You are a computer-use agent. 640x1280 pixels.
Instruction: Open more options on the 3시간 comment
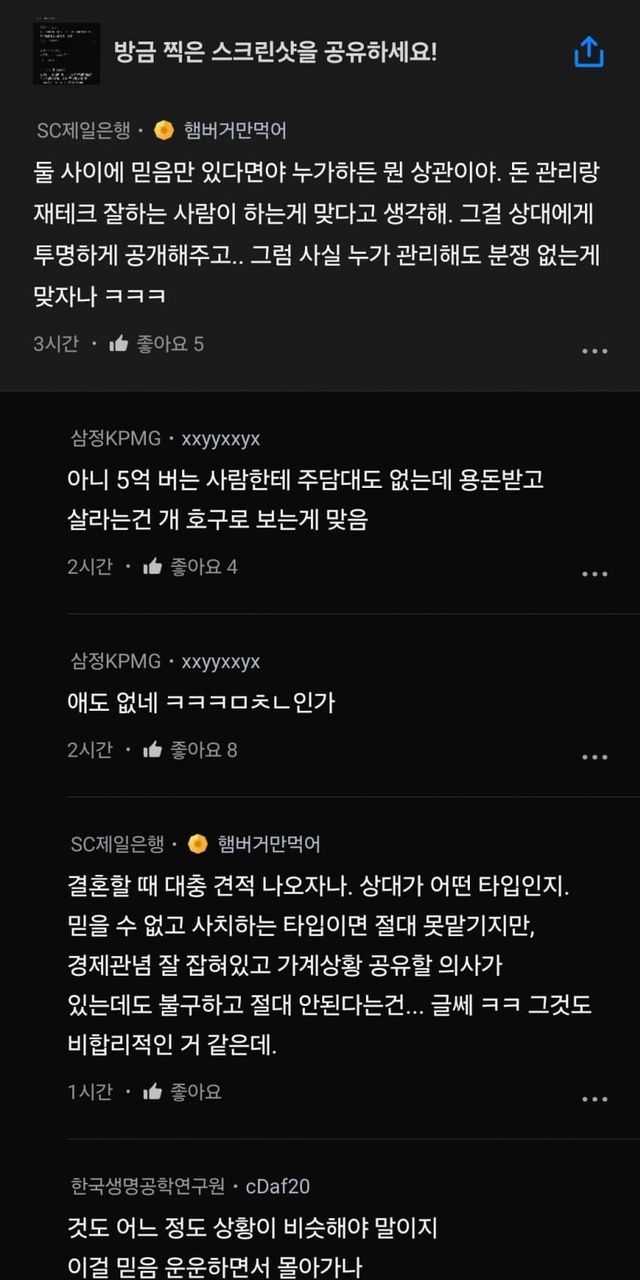pyautogui.click(x=595, y=351)
